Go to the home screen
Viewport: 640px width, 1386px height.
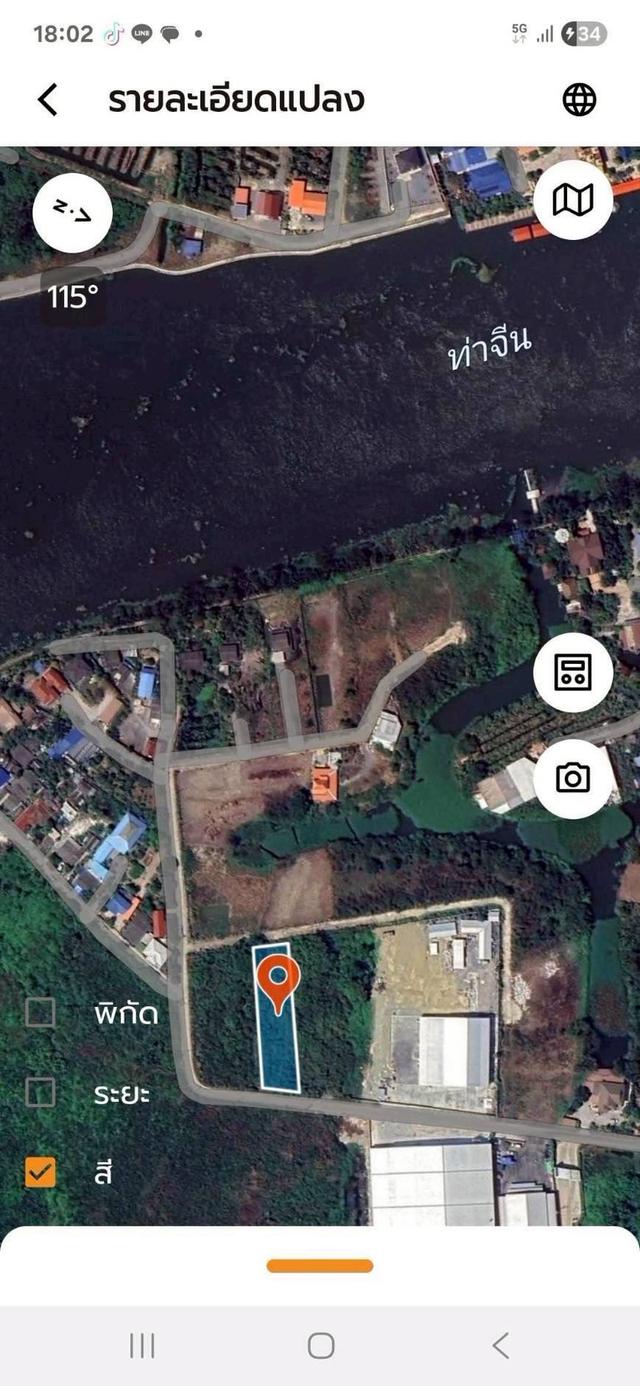321,1345
